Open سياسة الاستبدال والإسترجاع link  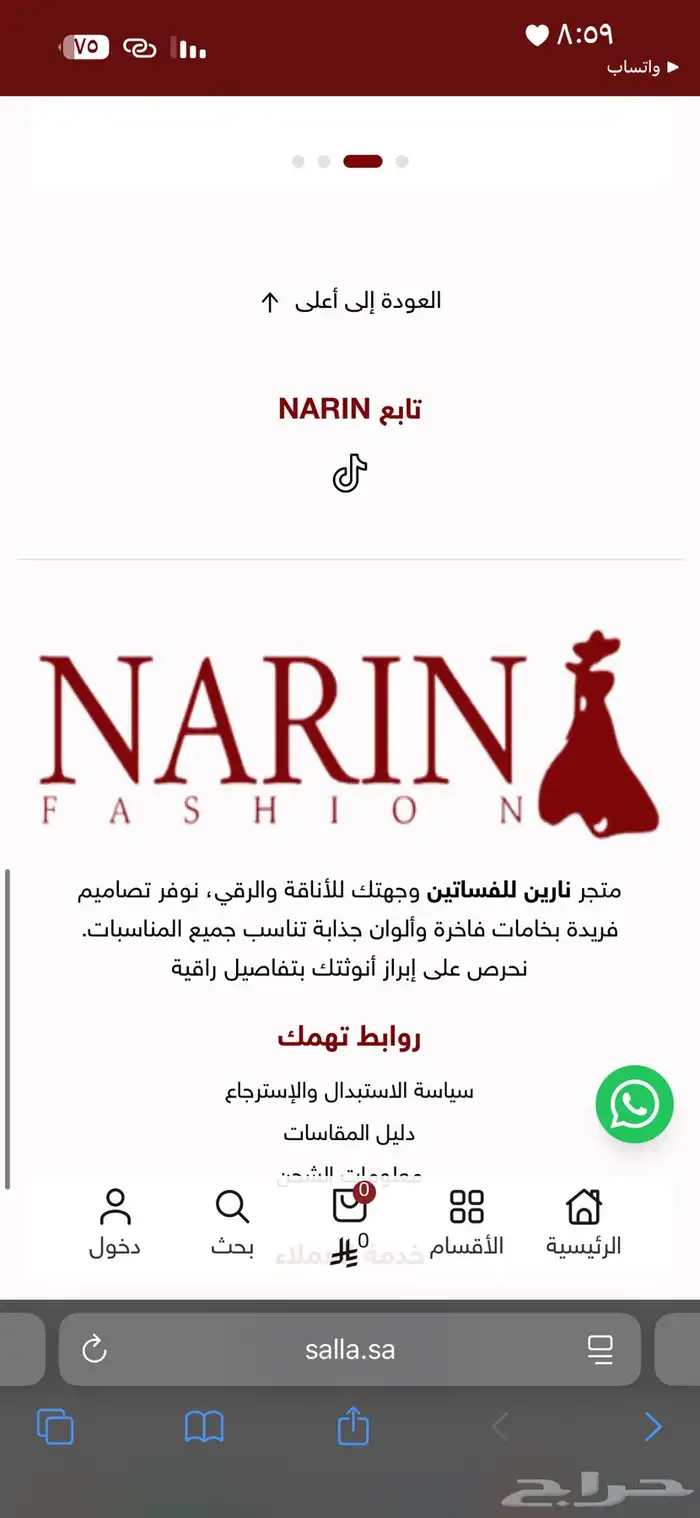pos(349,1090)
